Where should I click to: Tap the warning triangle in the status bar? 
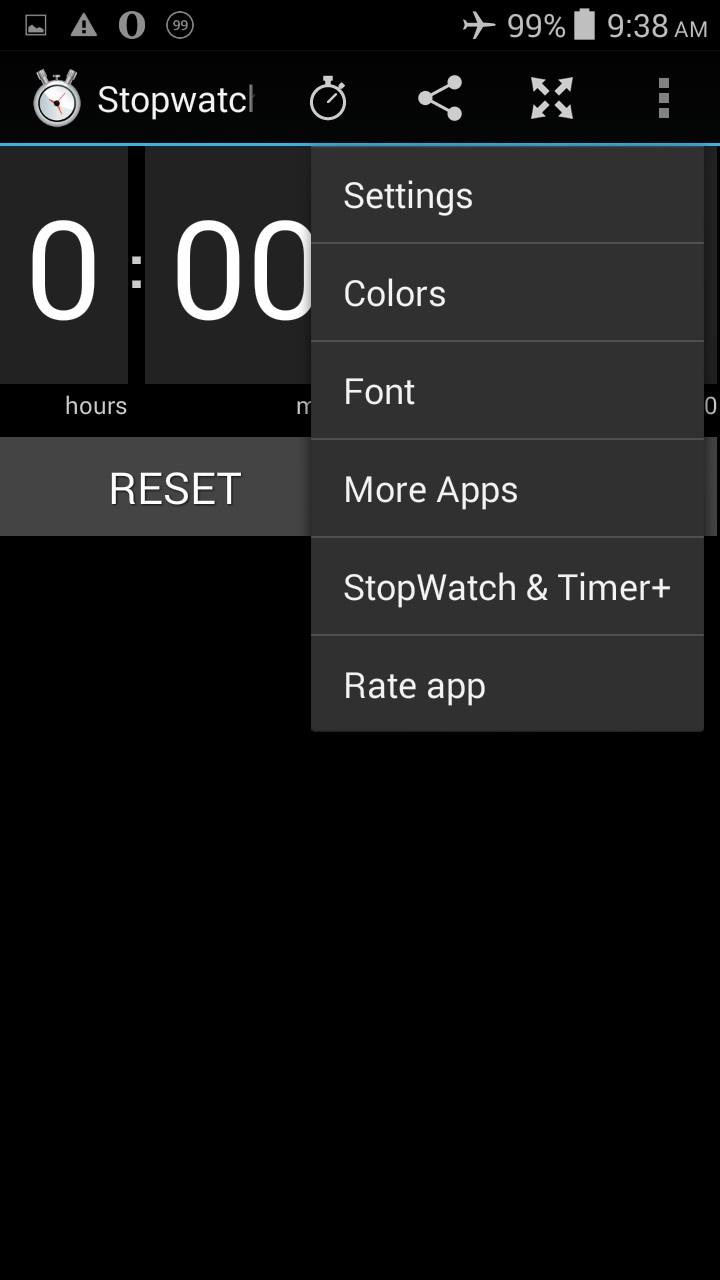point(84,24)
